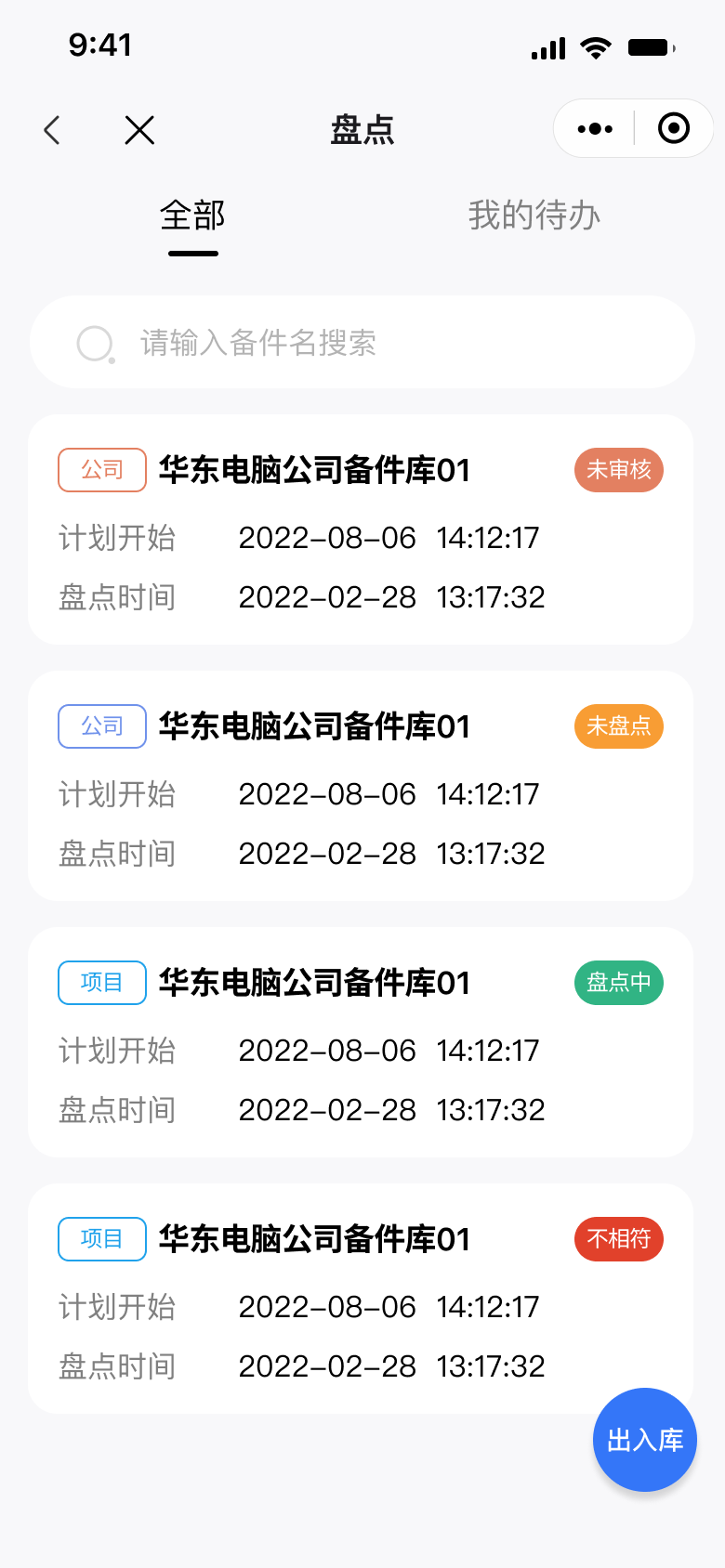Open the inventory card marked 未盘点
The image size is (725, 1568).
point(361,786)
